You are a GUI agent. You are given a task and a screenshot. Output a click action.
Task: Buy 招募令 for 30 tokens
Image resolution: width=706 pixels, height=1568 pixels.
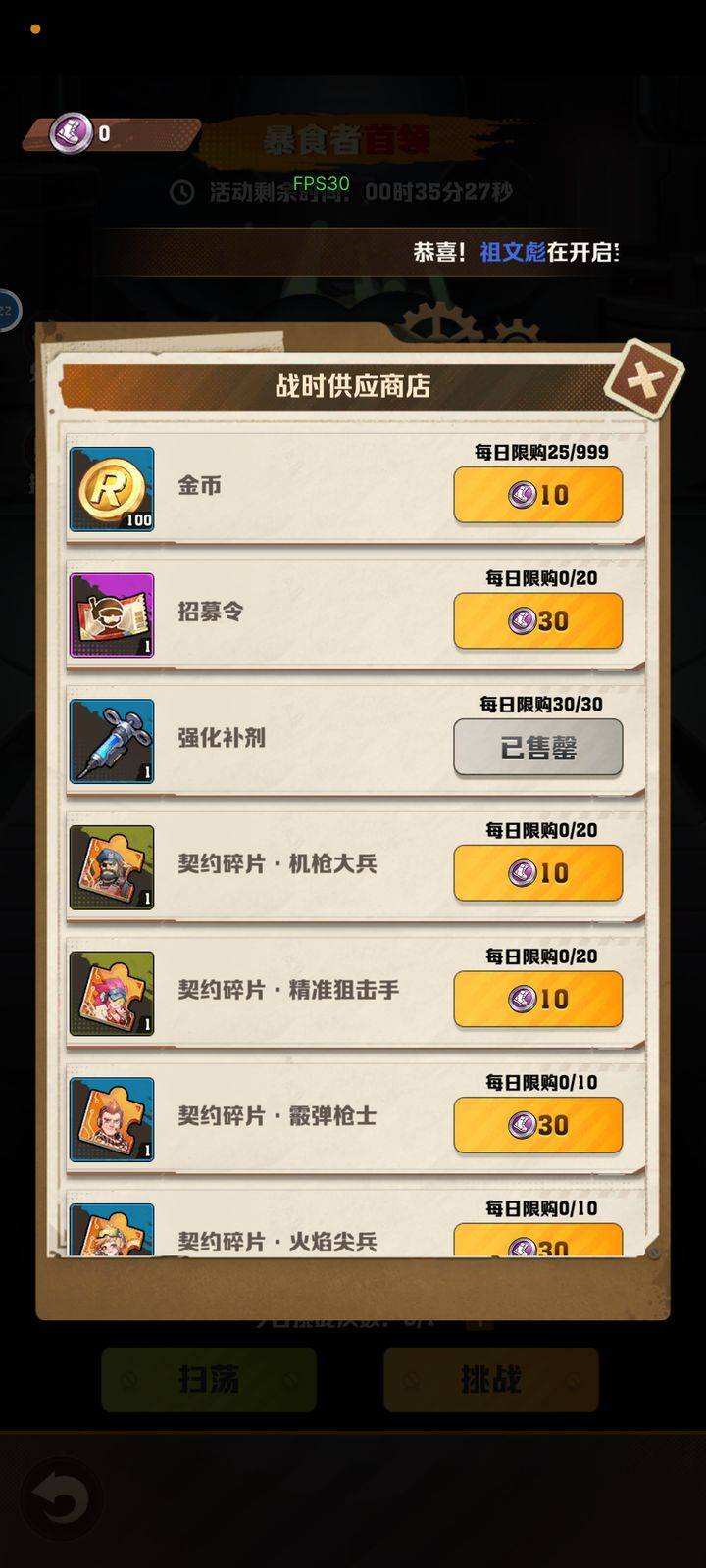tap(537, 620)
